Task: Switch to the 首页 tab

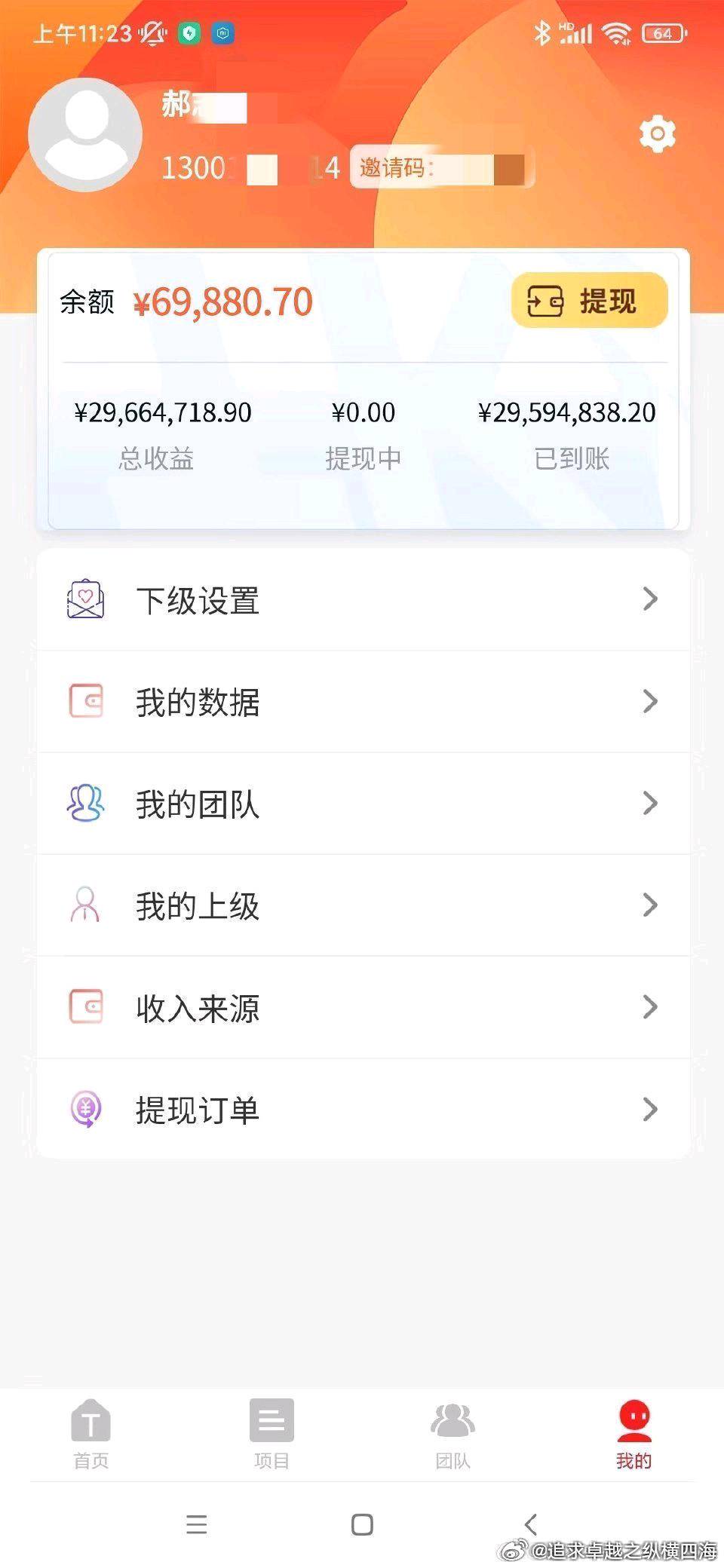Action: pos(90,1434)
